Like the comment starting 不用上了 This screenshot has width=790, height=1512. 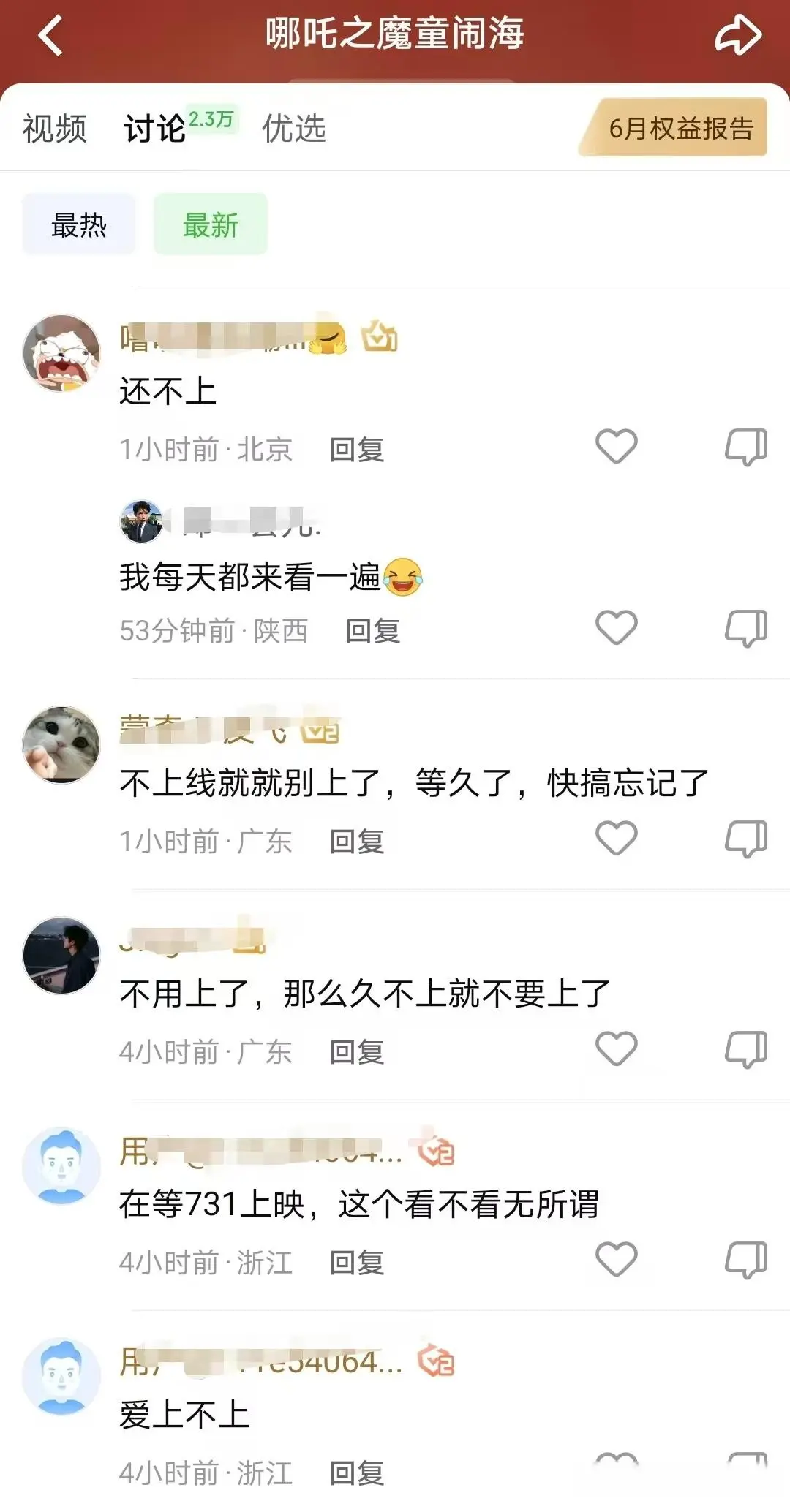[617, 1048]
